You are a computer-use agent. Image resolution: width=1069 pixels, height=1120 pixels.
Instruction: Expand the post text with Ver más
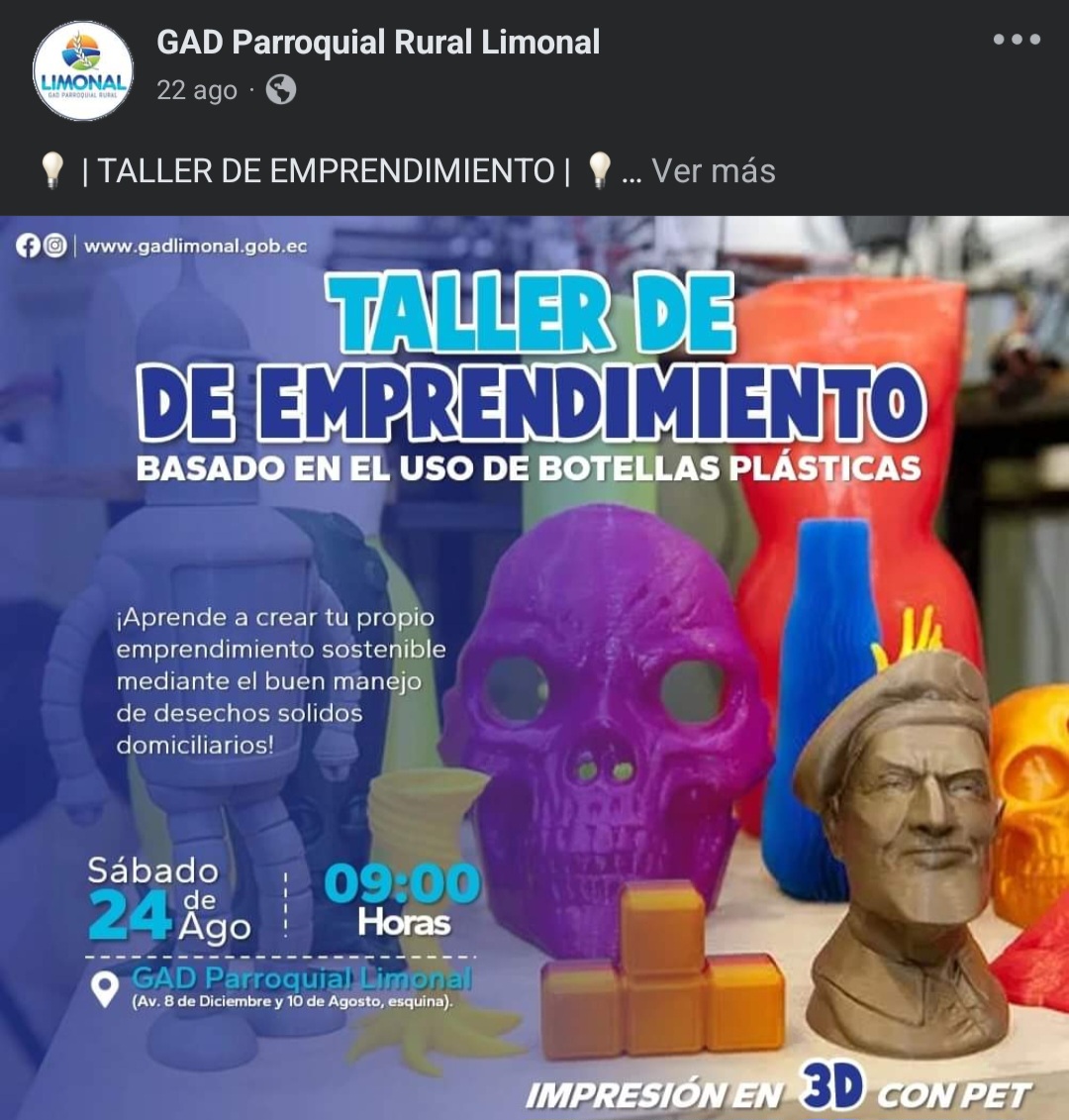pyautogui.click(x=713, y=170)
